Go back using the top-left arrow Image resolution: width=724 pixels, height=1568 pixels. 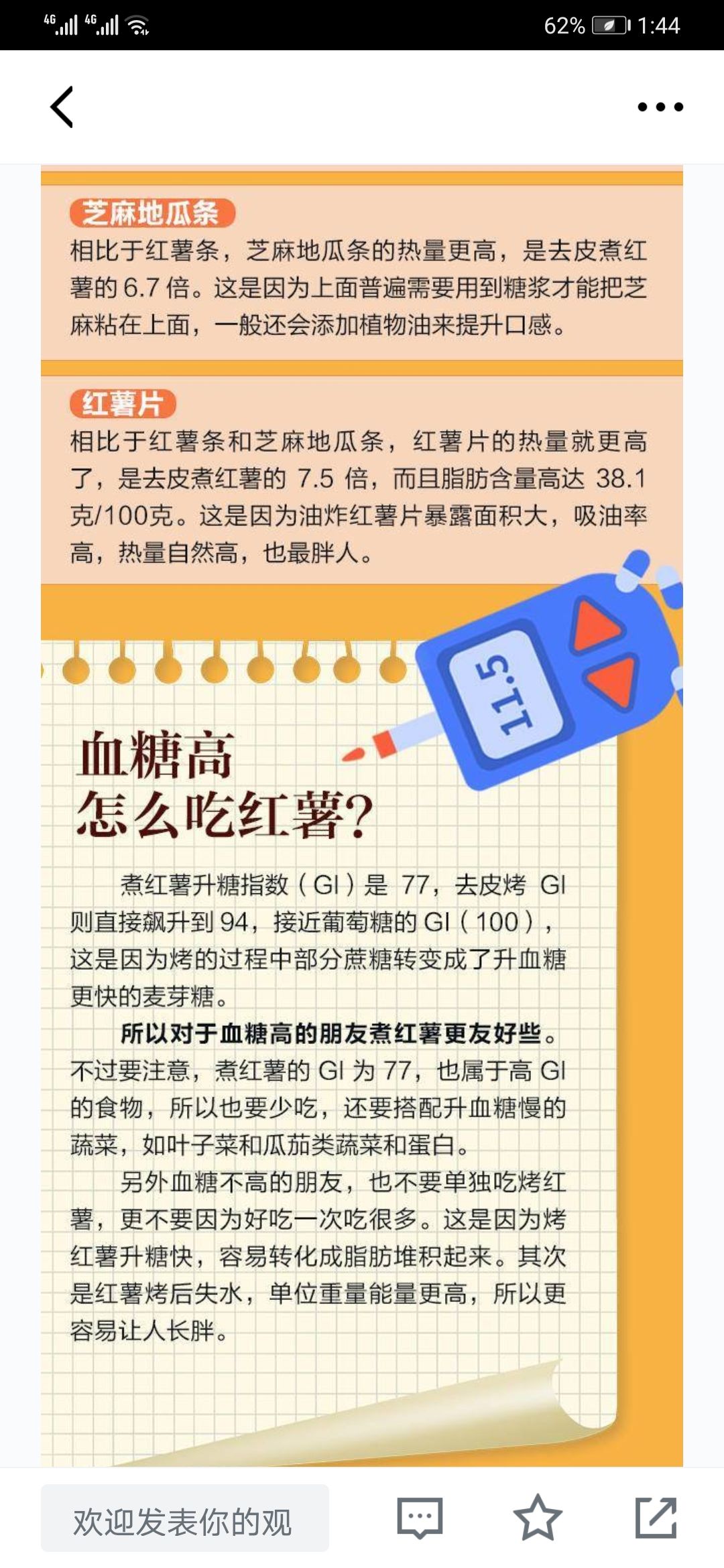(x=62, y=107)
